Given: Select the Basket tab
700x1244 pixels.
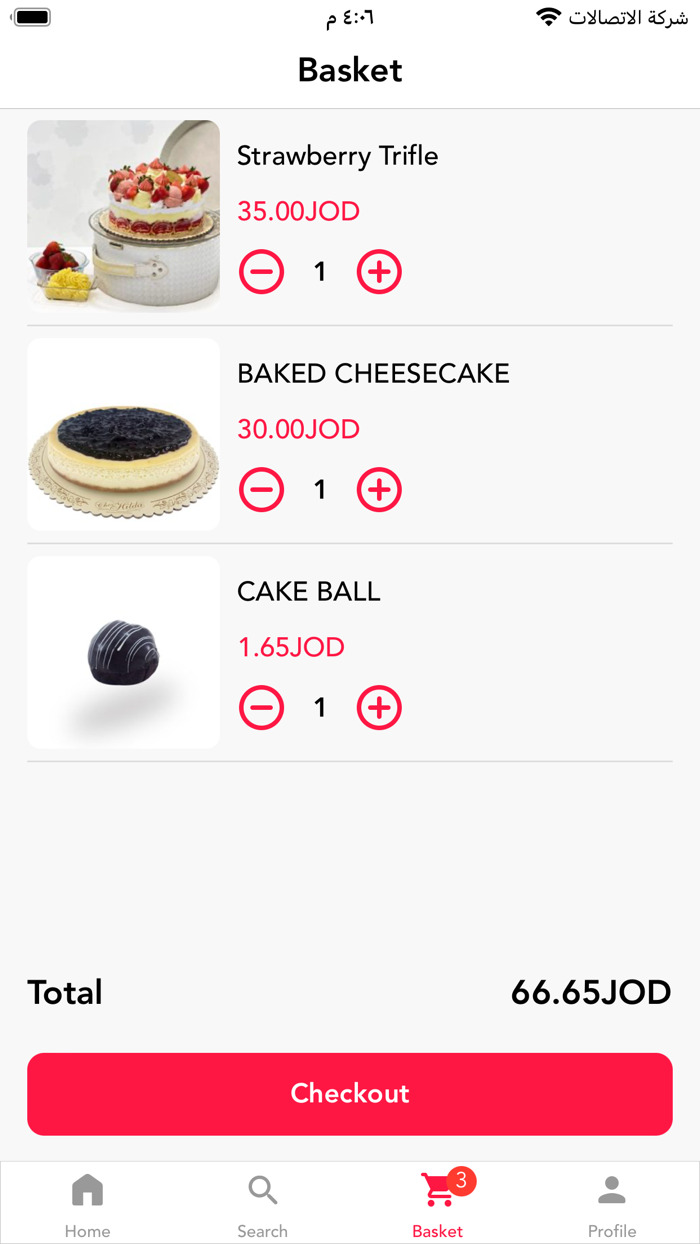Looking at the screenshot, I should click(438, 1203).
